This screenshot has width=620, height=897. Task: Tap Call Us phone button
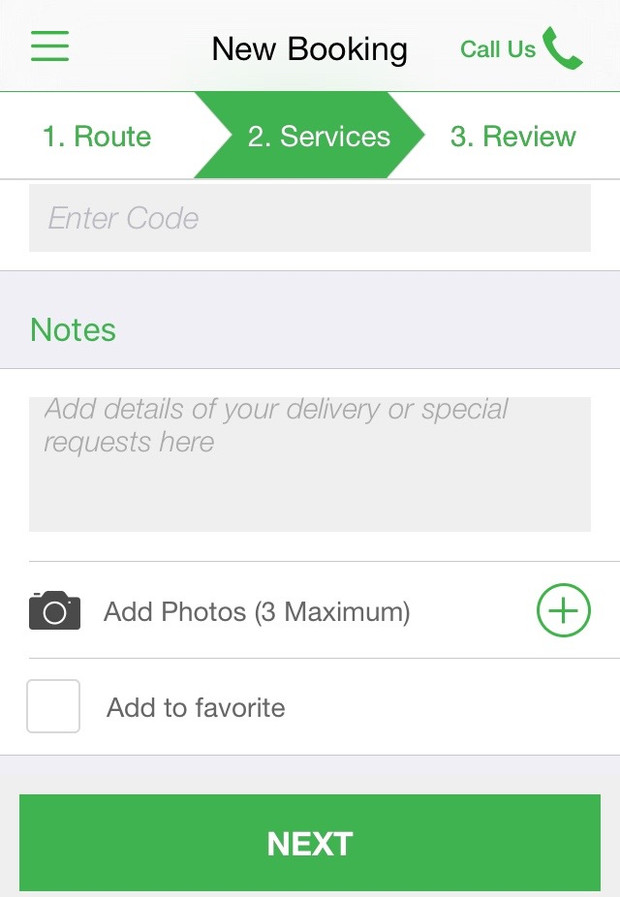tap(521, 49)
